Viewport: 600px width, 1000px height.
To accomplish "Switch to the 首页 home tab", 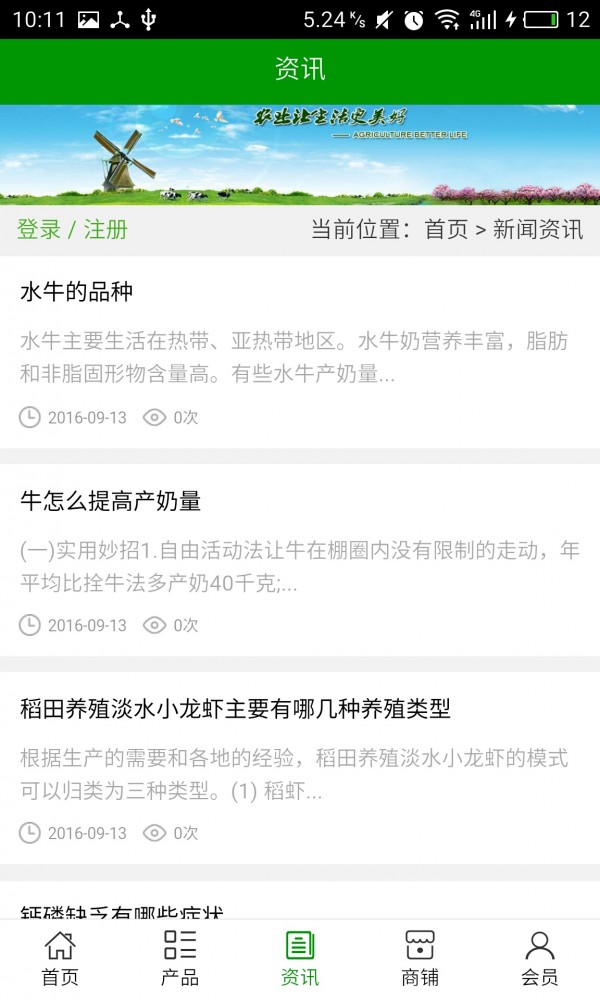I will click(60, 958).
